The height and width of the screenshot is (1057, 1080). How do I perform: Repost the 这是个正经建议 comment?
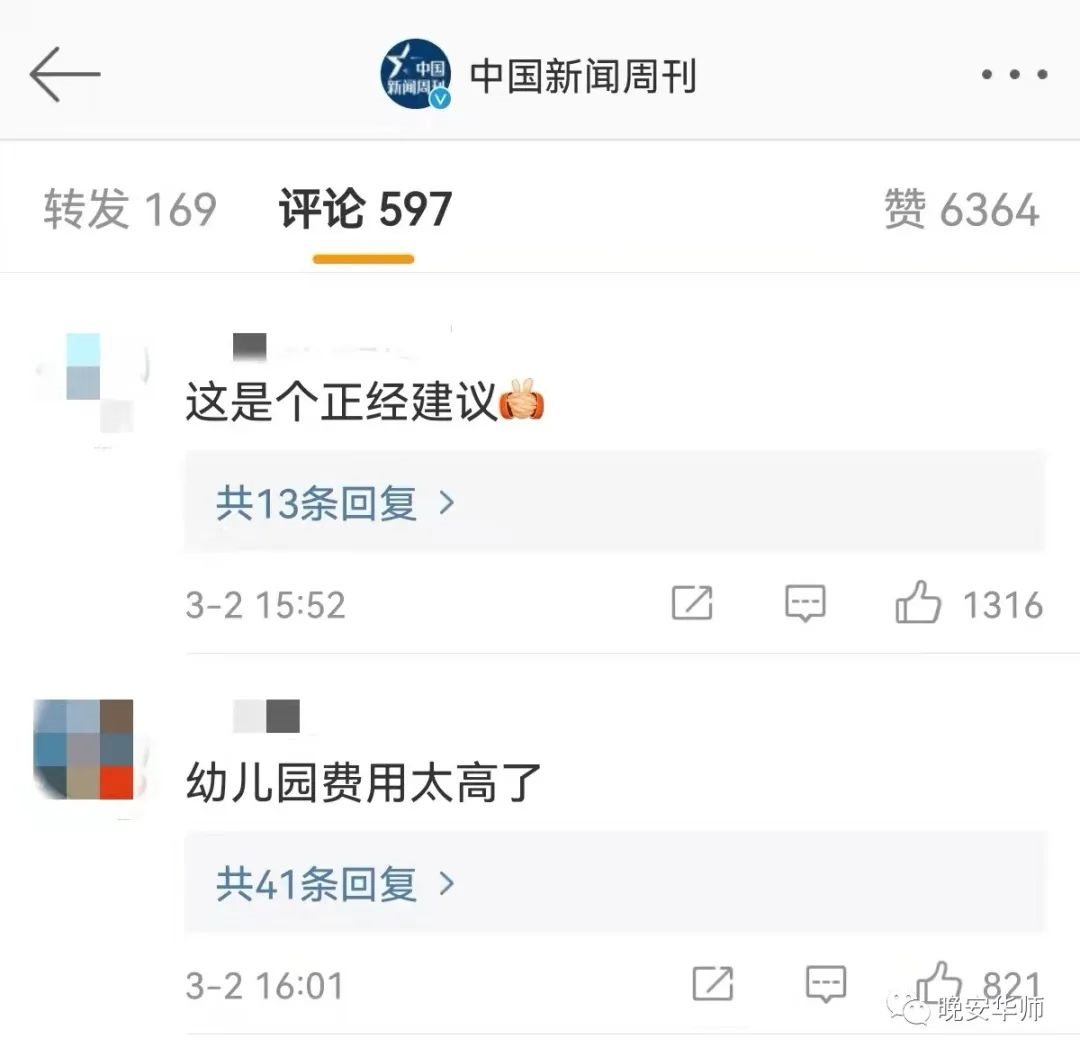pyautogui.click(x=692, y=604)
